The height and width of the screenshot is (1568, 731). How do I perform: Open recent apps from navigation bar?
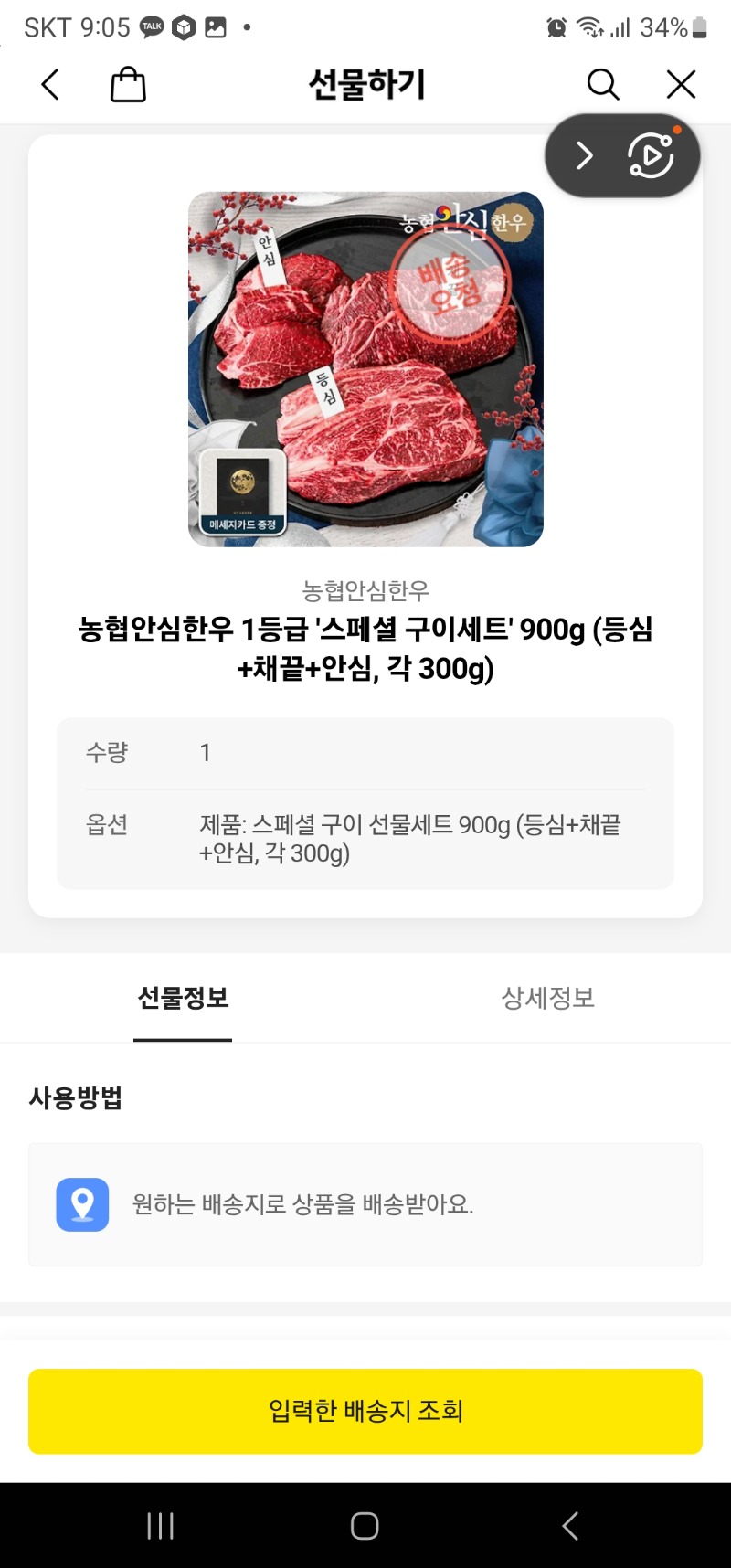[x=161, y=1525]
